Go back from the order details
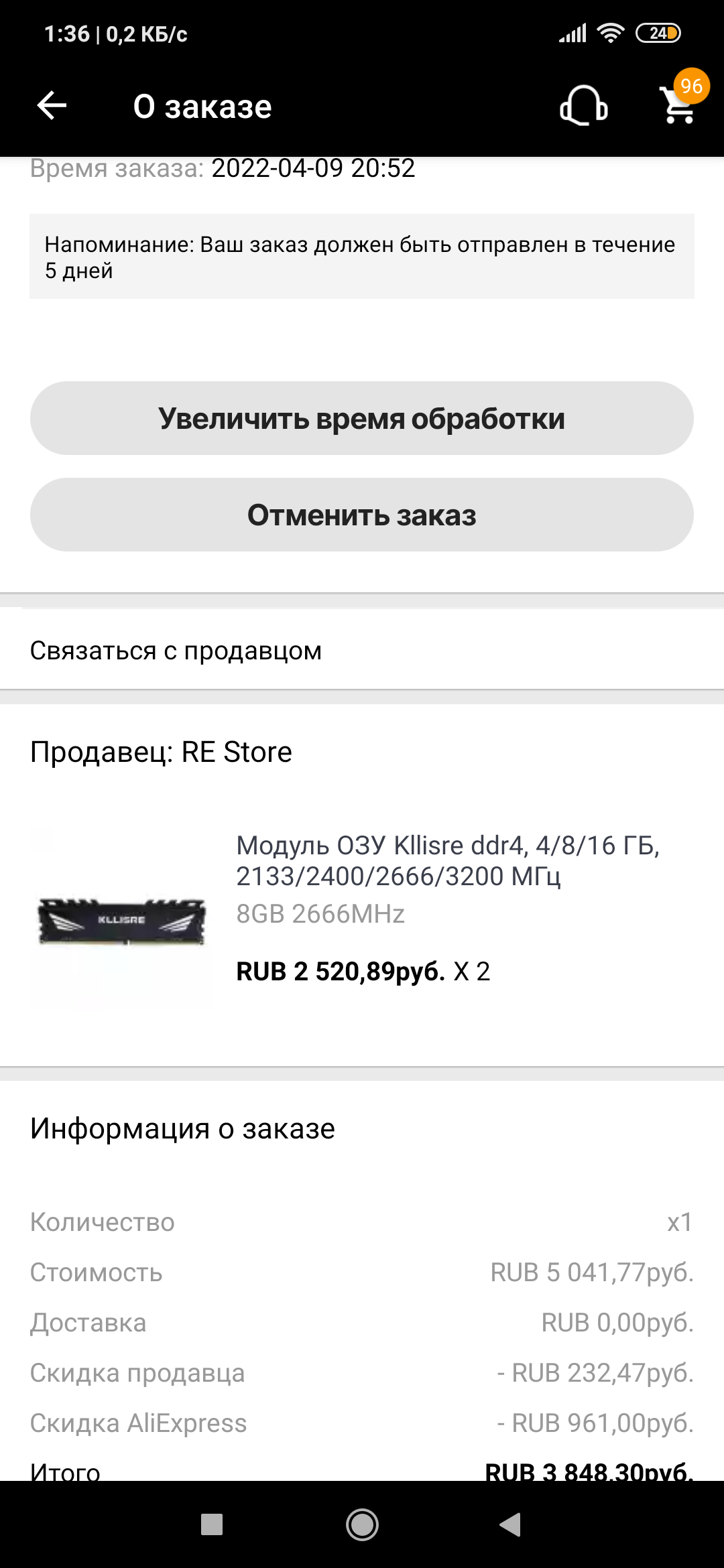The height and width of the screenshot is (1568, 724). tap(52, 106)
